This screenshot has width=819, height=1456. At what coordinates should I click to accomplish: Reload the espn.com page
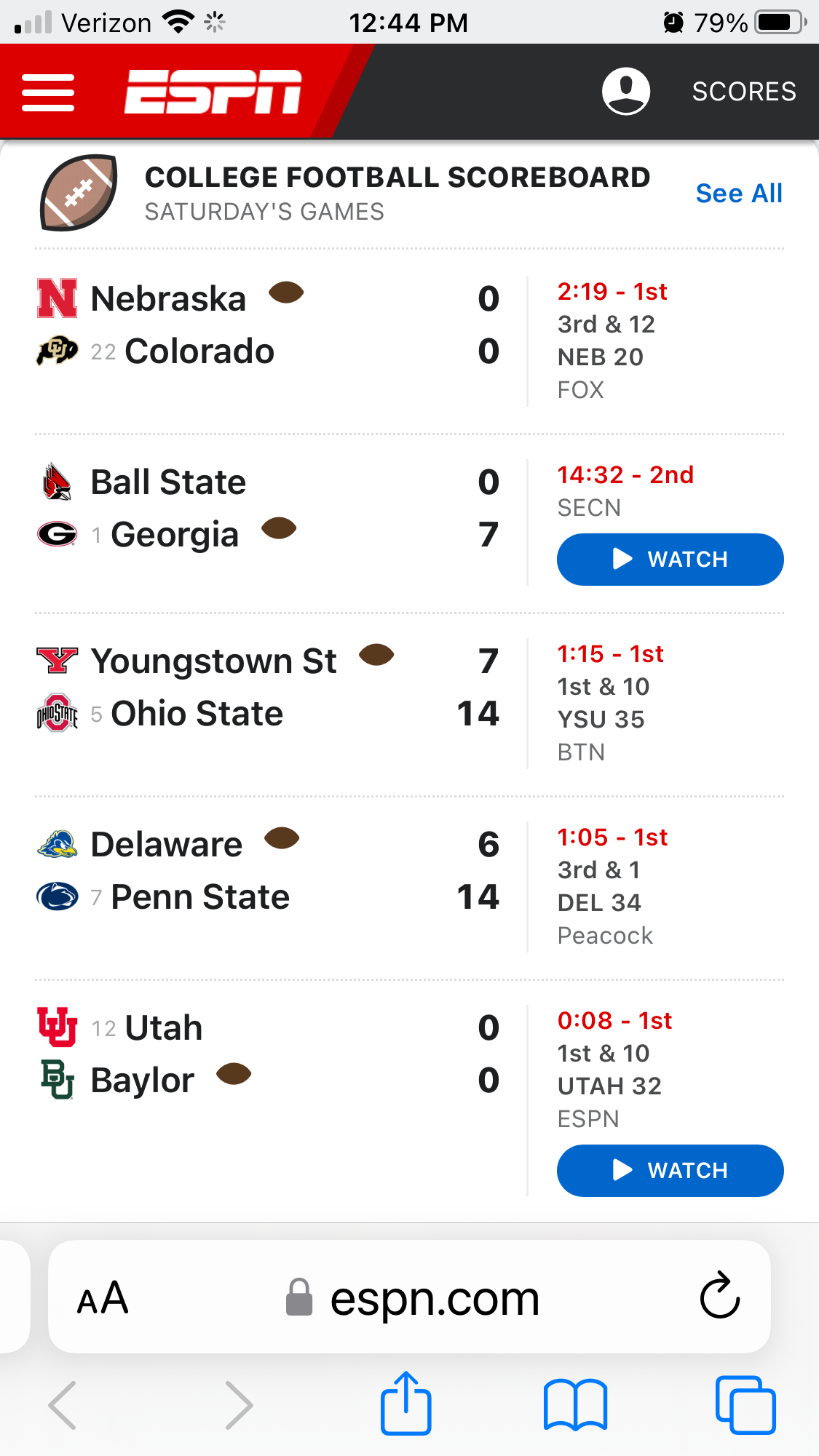[x=719, y=1295]
